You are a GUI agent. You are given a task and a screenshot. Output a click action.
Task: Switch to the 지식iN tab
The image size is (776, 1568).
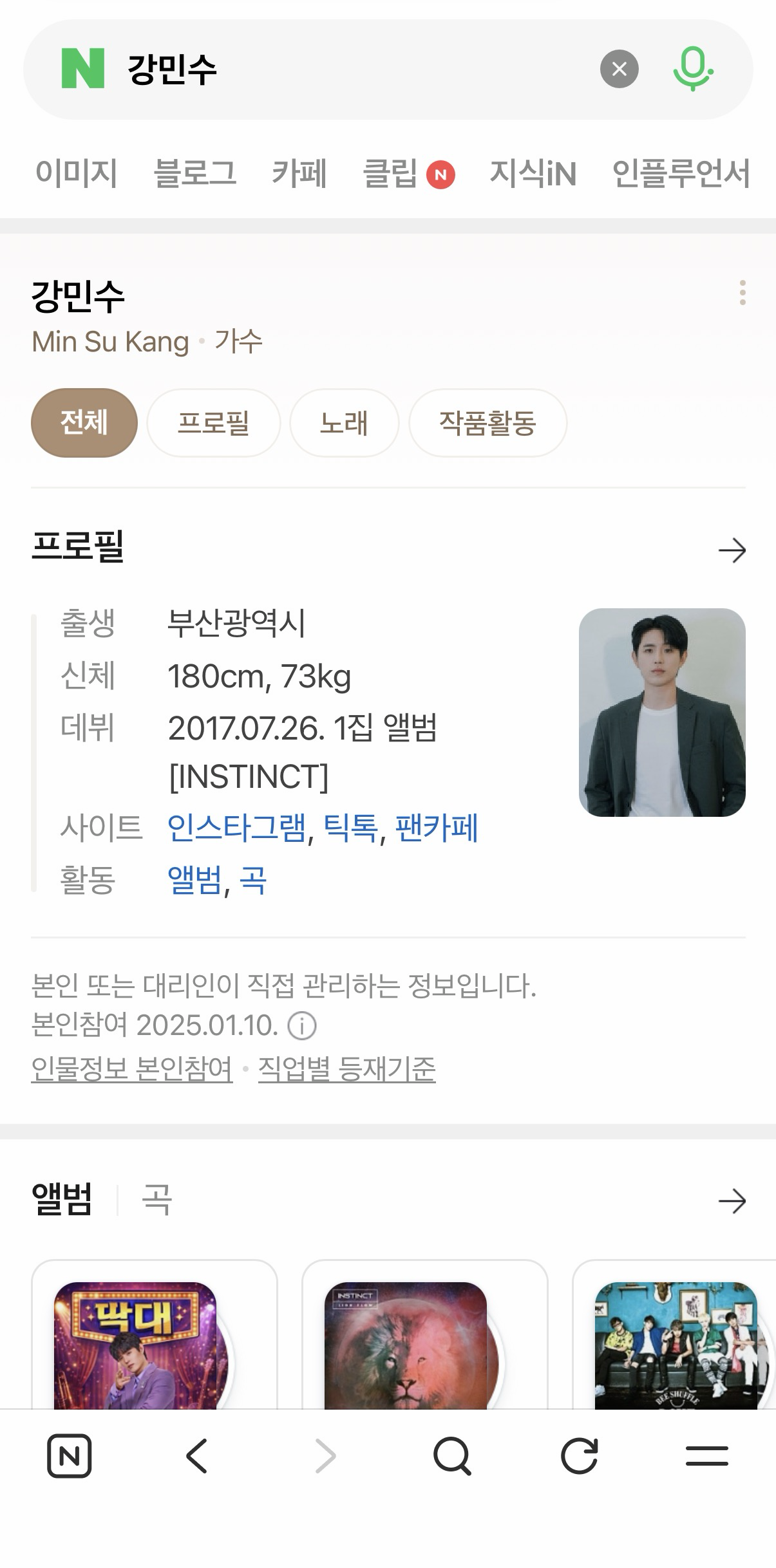(533, 173)
